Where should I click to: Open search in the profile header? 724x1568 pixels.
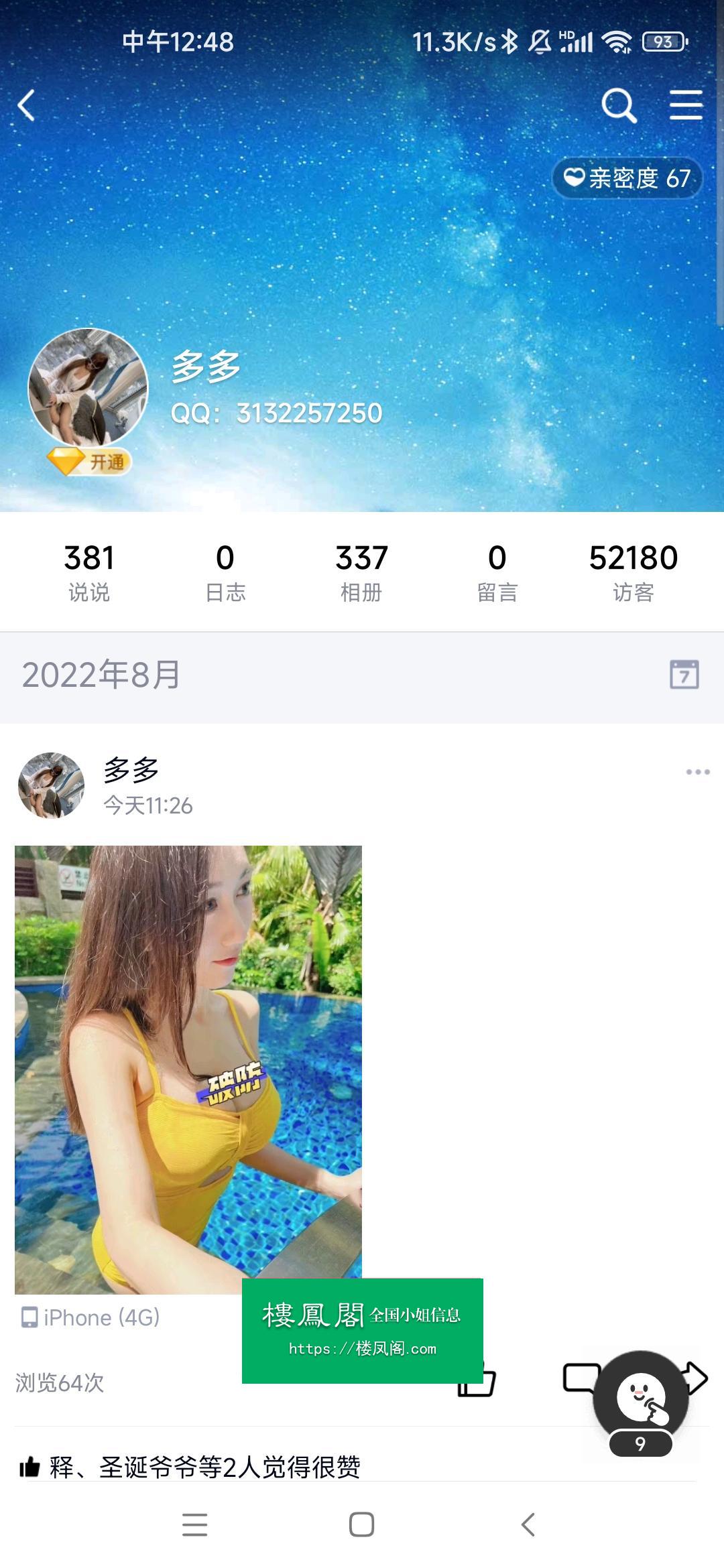(618, 105)
